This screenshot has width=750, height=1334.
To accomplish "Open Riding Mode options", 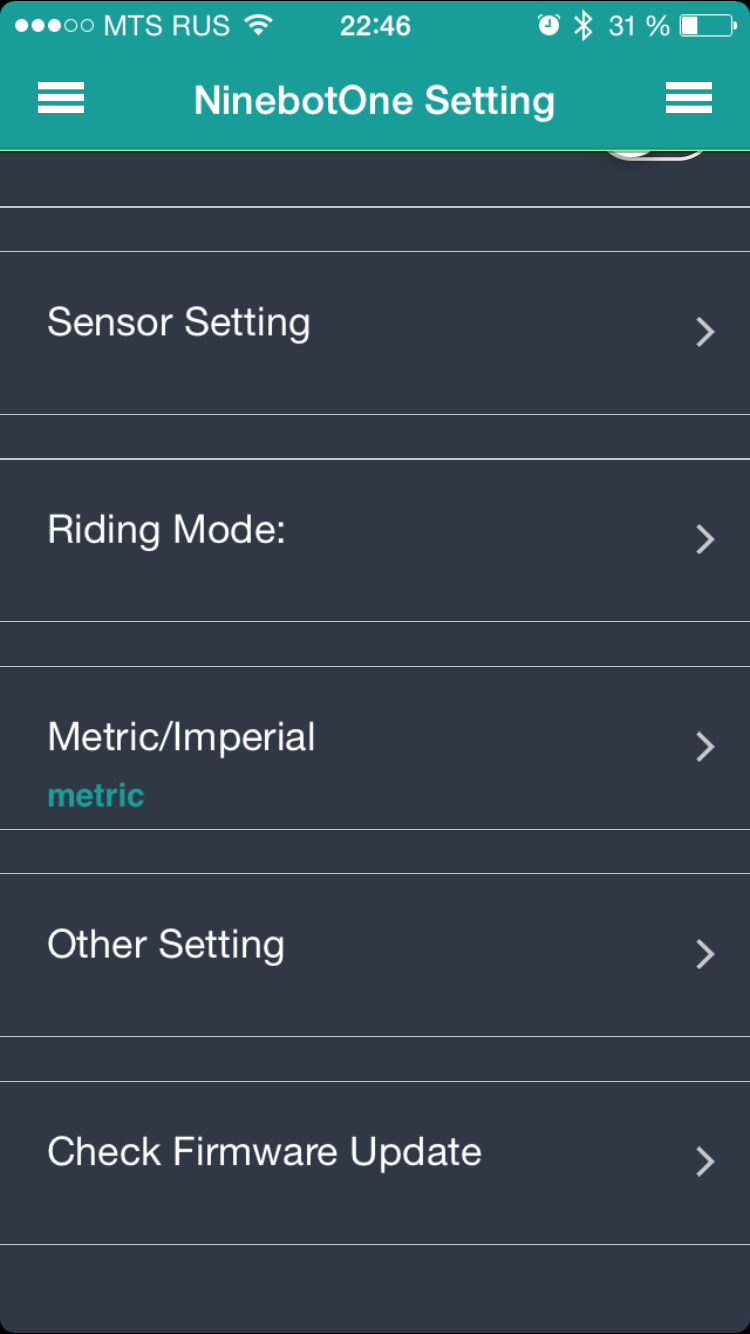I will pos(375,540).
